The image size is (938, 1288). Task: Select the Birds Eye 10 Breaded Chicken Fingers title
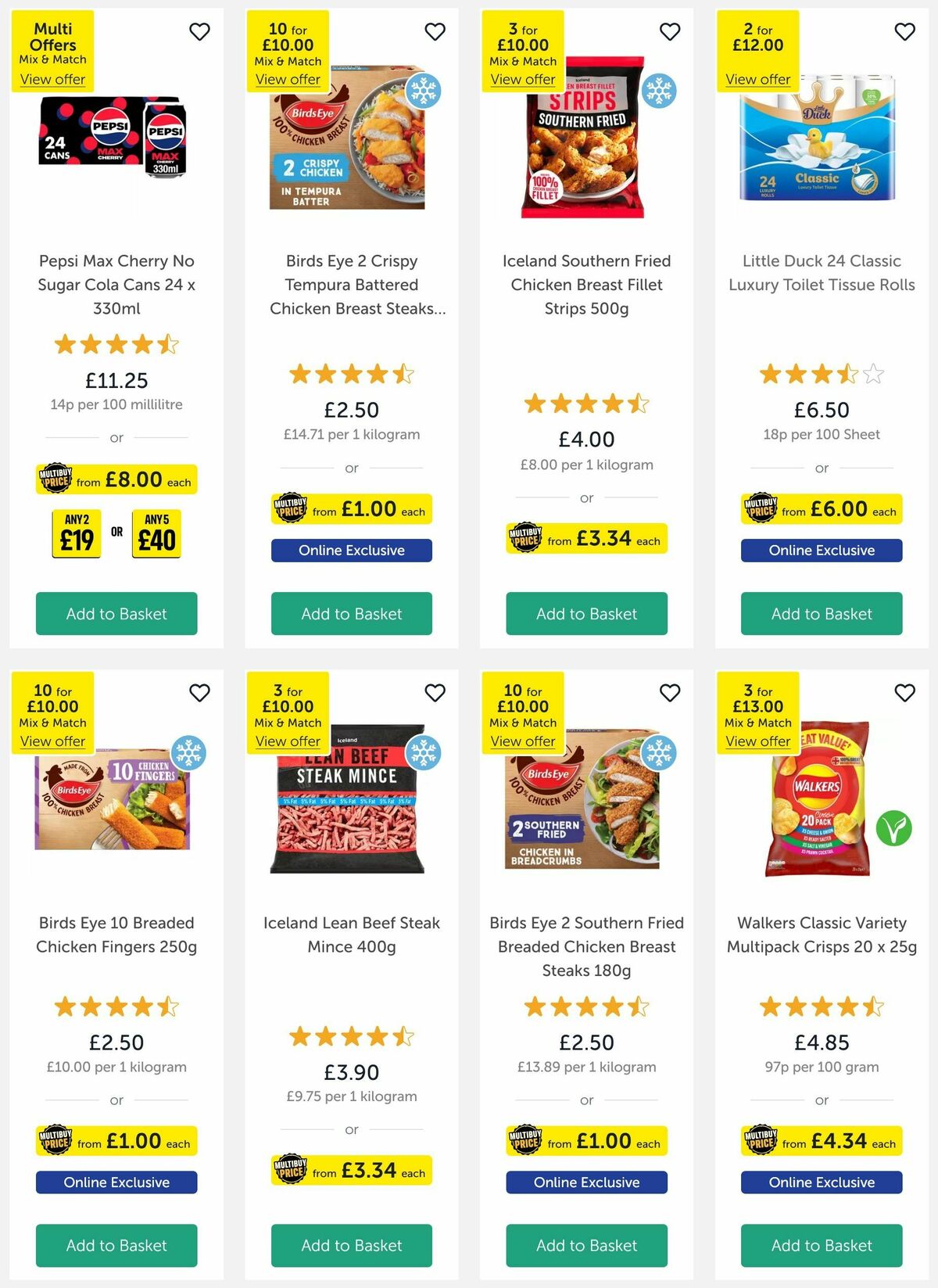(116, 935)
